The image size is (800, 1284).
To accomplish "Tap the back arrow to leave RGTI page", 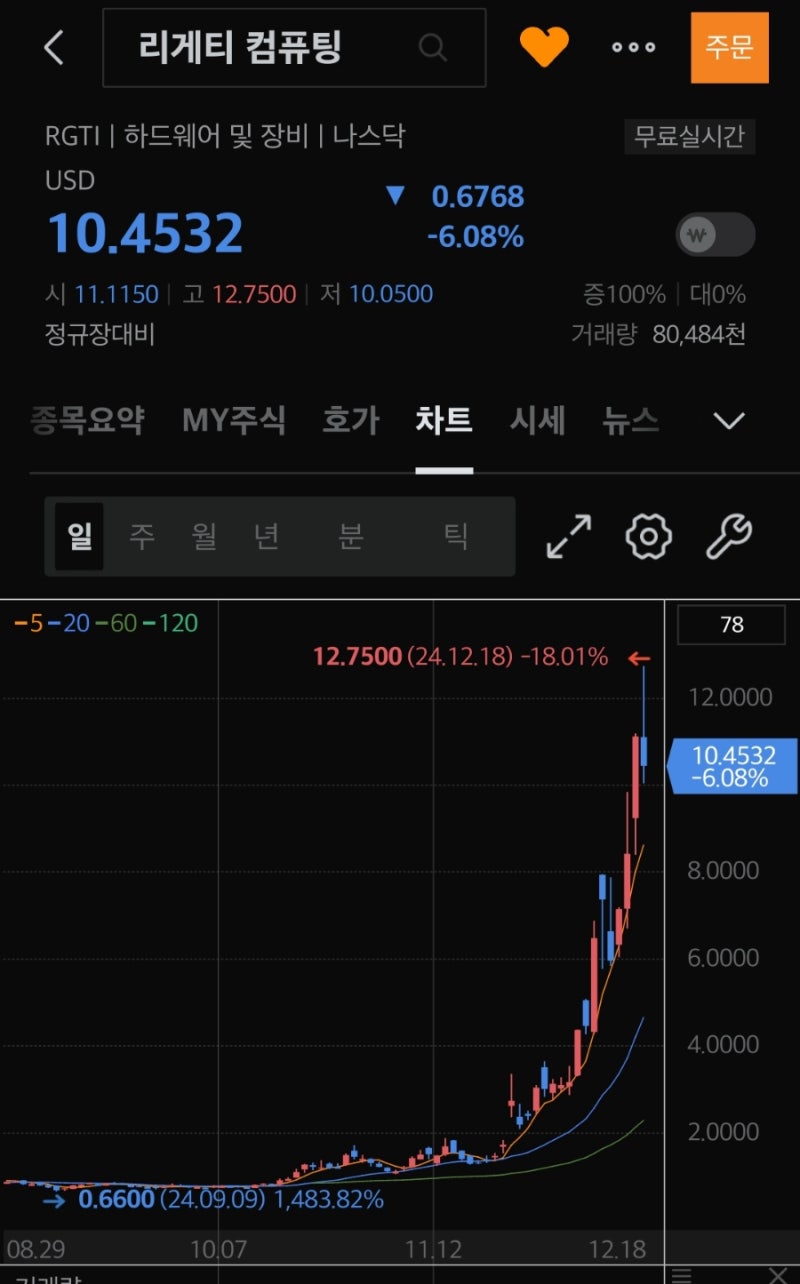I will [x=52, y=46].
